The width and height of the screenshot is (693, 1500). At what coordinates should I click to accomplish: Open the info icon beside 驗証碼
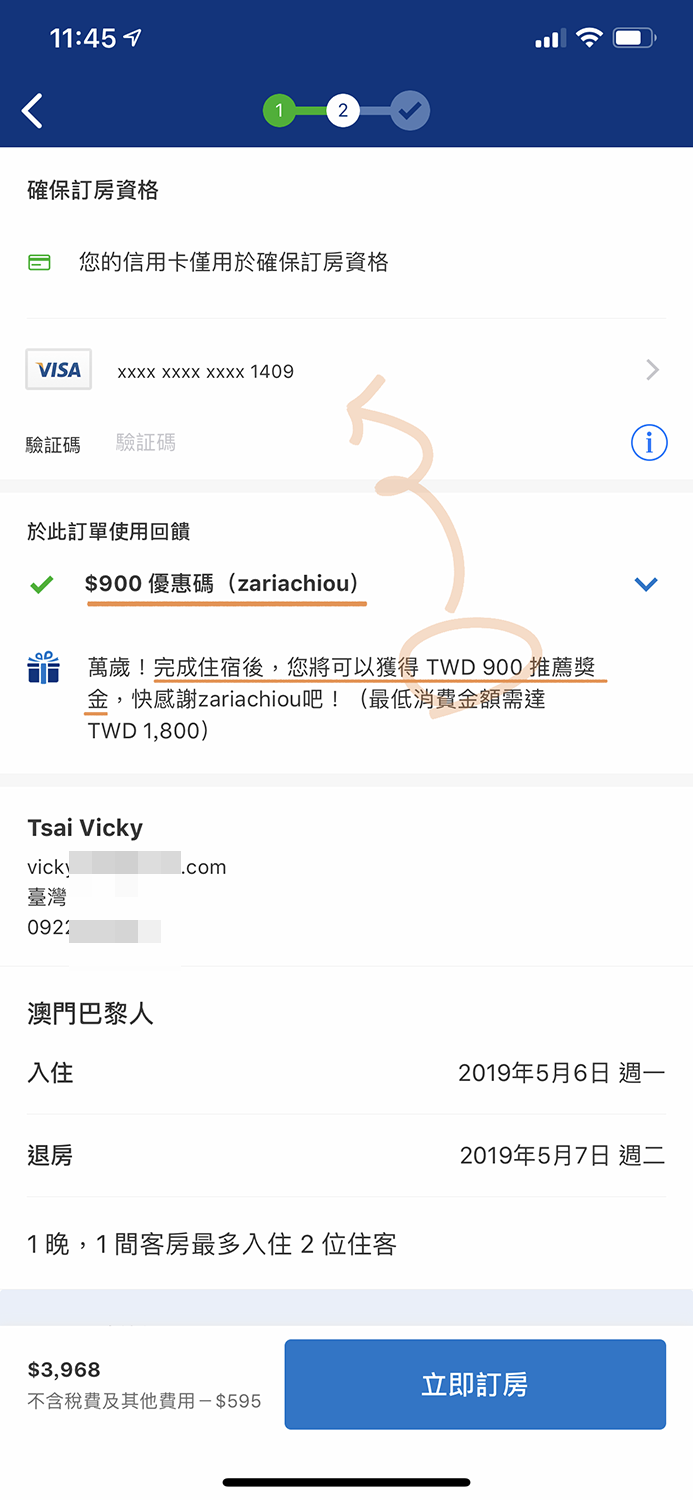coord(649,442)
